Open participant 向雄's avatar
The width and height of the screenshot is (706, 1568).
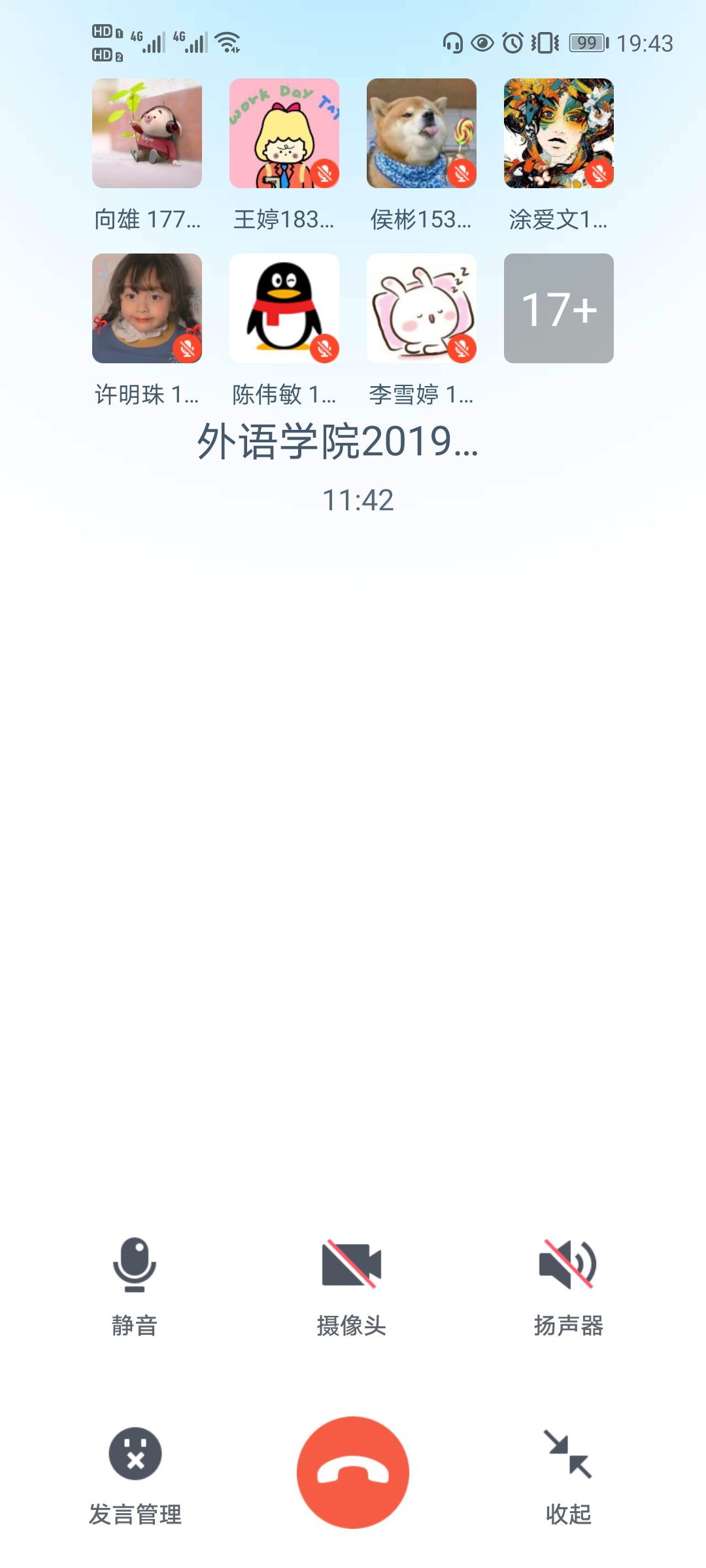pyautogui.click(x=147, y=133)
